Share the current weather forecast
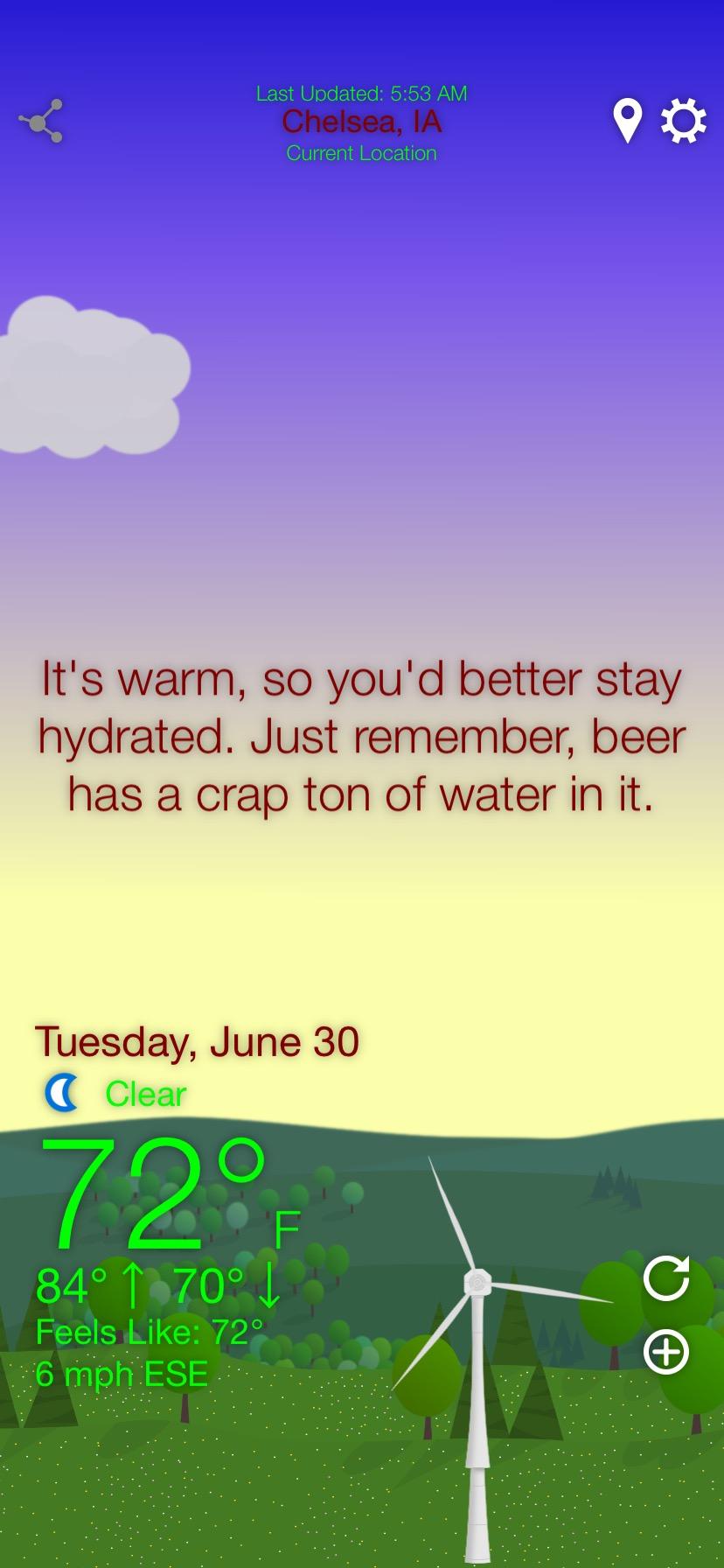Viewport: 724px width, 1568px height. 41,121
